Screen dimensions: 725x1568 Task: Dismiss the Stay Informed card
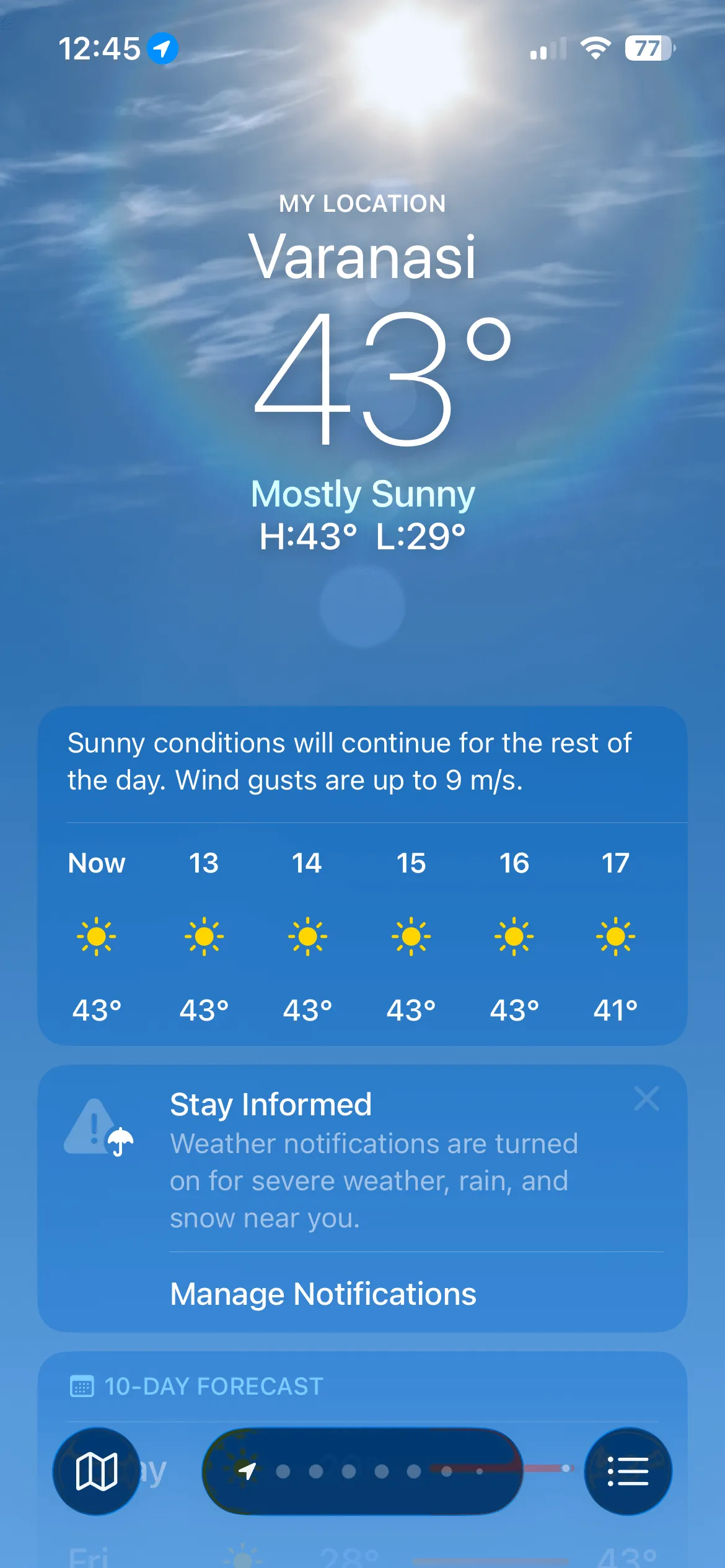(646, 1099)
